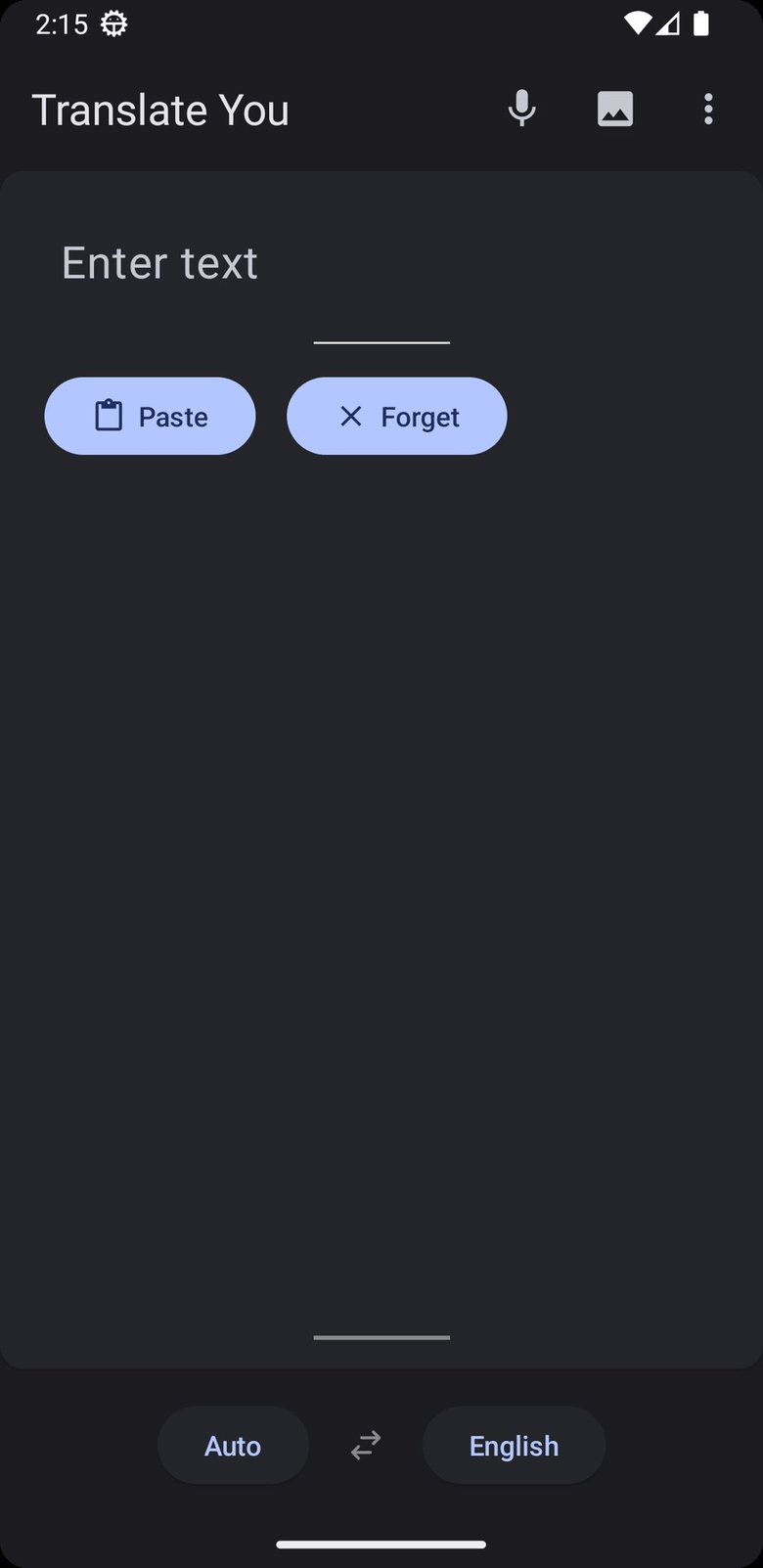Screen dimensions: 763x1568
Task: Start voice input with the microphone icon
Action: 521,109
